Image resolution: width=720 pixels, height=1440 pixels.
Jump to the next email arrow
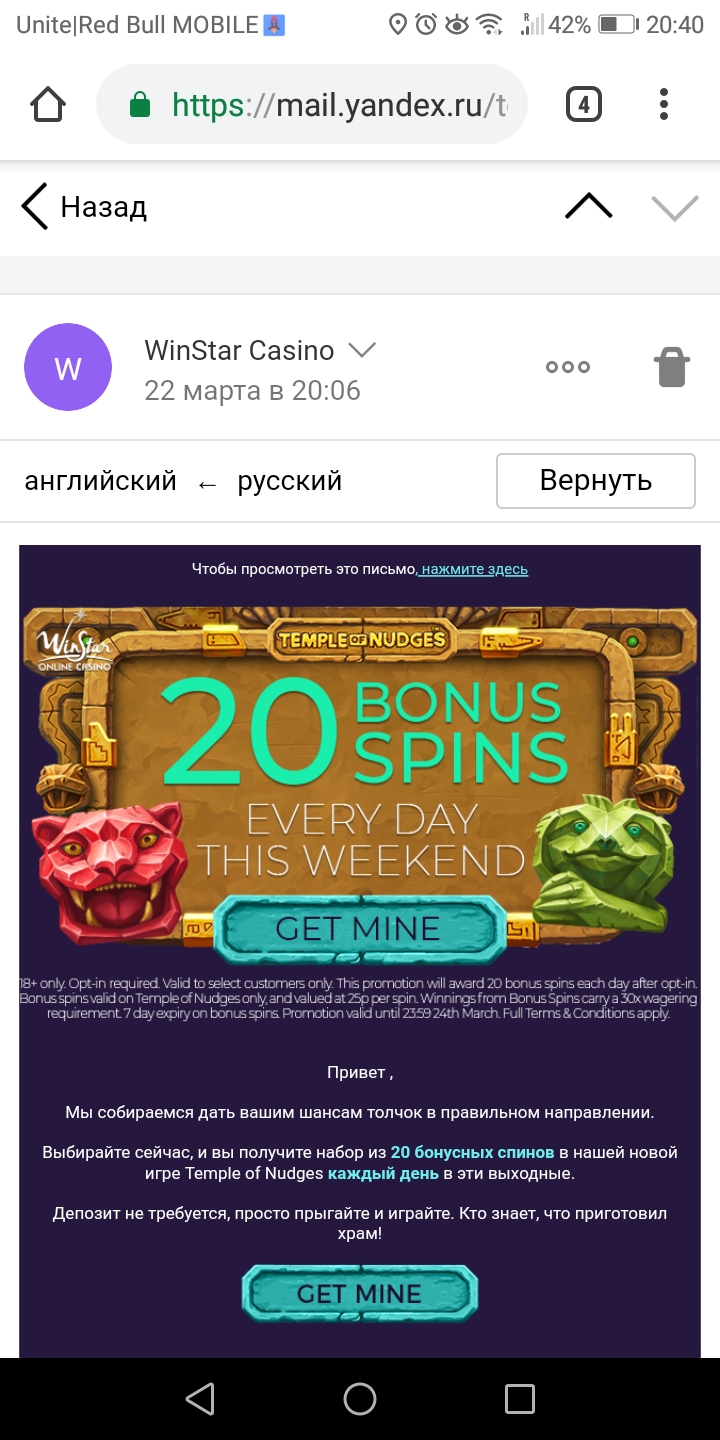tap(674, 207)
